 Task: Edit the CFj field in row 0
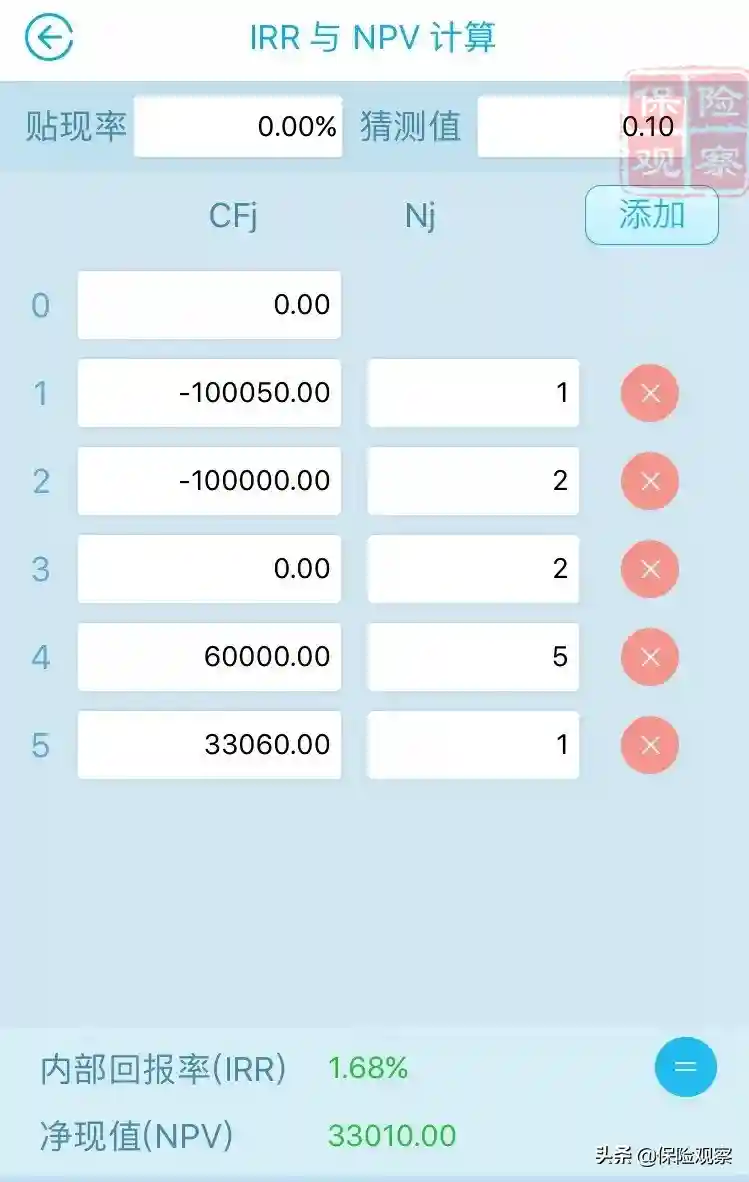[x=209, y=305]
